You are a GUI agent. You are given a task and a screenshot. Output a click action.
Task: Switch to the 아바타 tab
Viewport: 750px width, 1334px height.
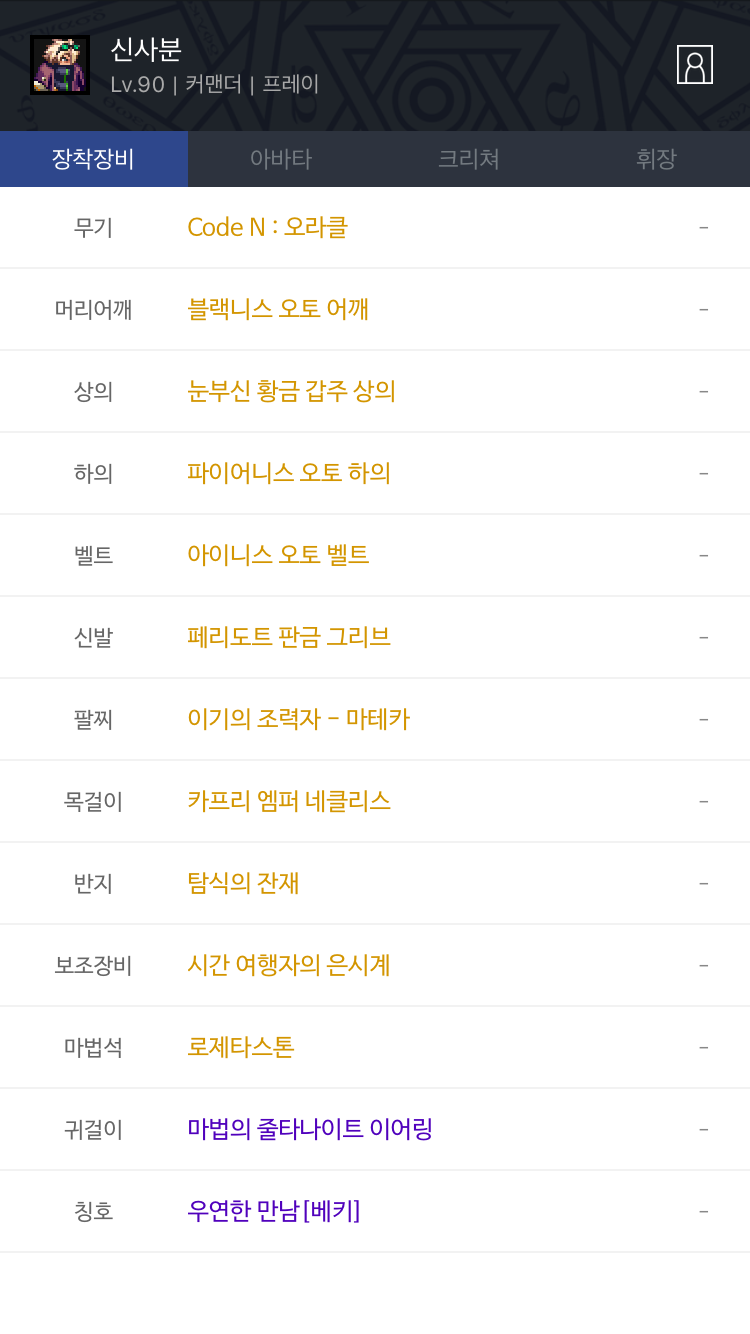point(281,159)
